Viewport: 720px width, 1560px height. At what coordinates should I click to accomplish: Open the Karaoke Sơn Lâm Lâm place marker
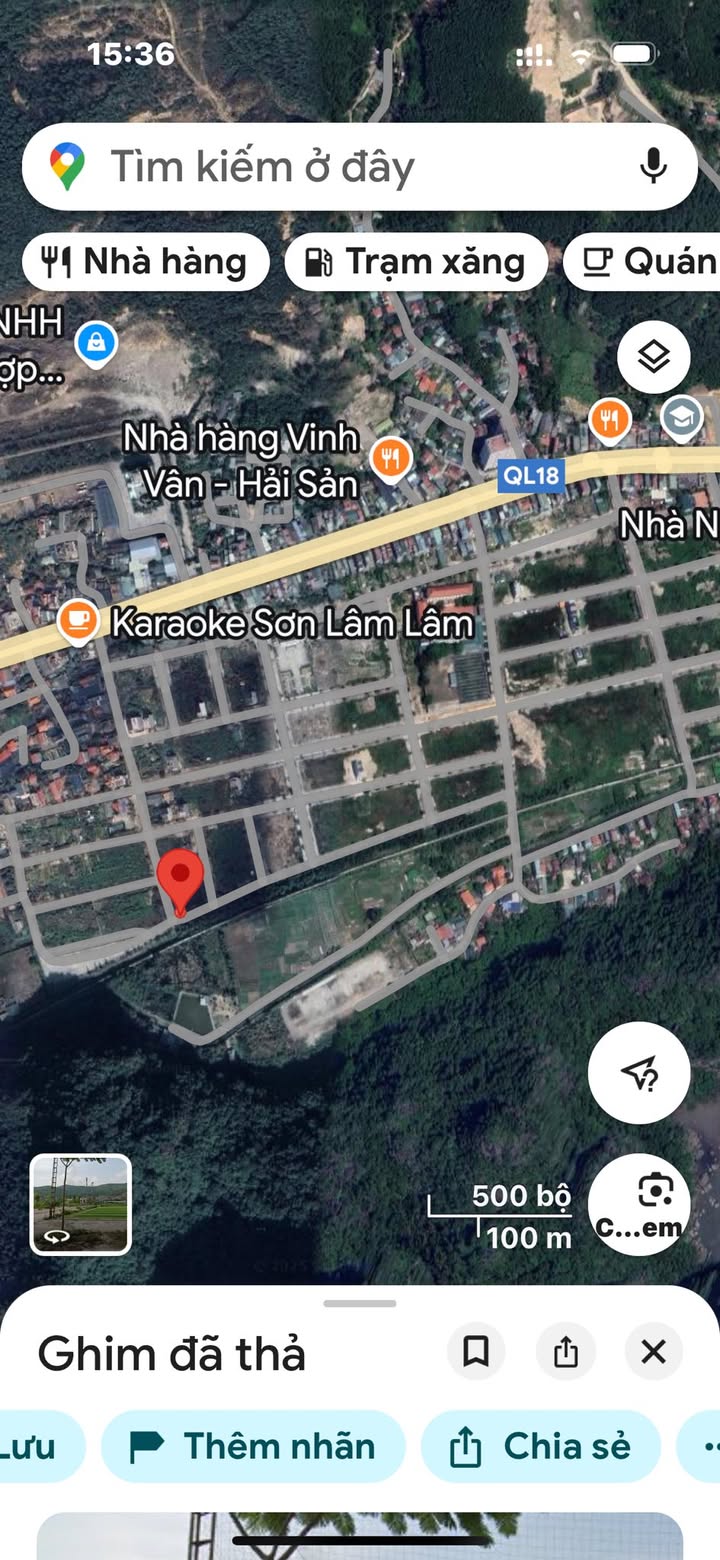pyautogui.click(x=78, y=621)
